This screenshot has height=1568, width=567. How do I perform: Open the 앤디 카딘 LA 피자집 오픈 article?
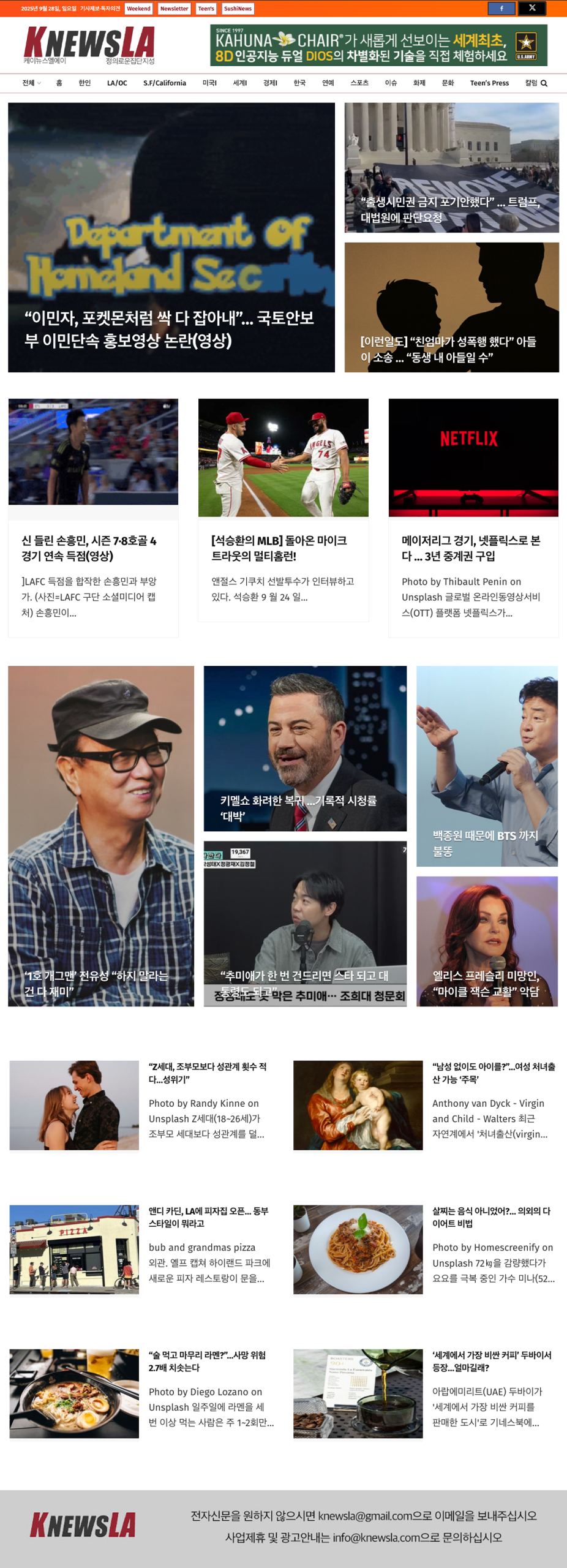208,1216
